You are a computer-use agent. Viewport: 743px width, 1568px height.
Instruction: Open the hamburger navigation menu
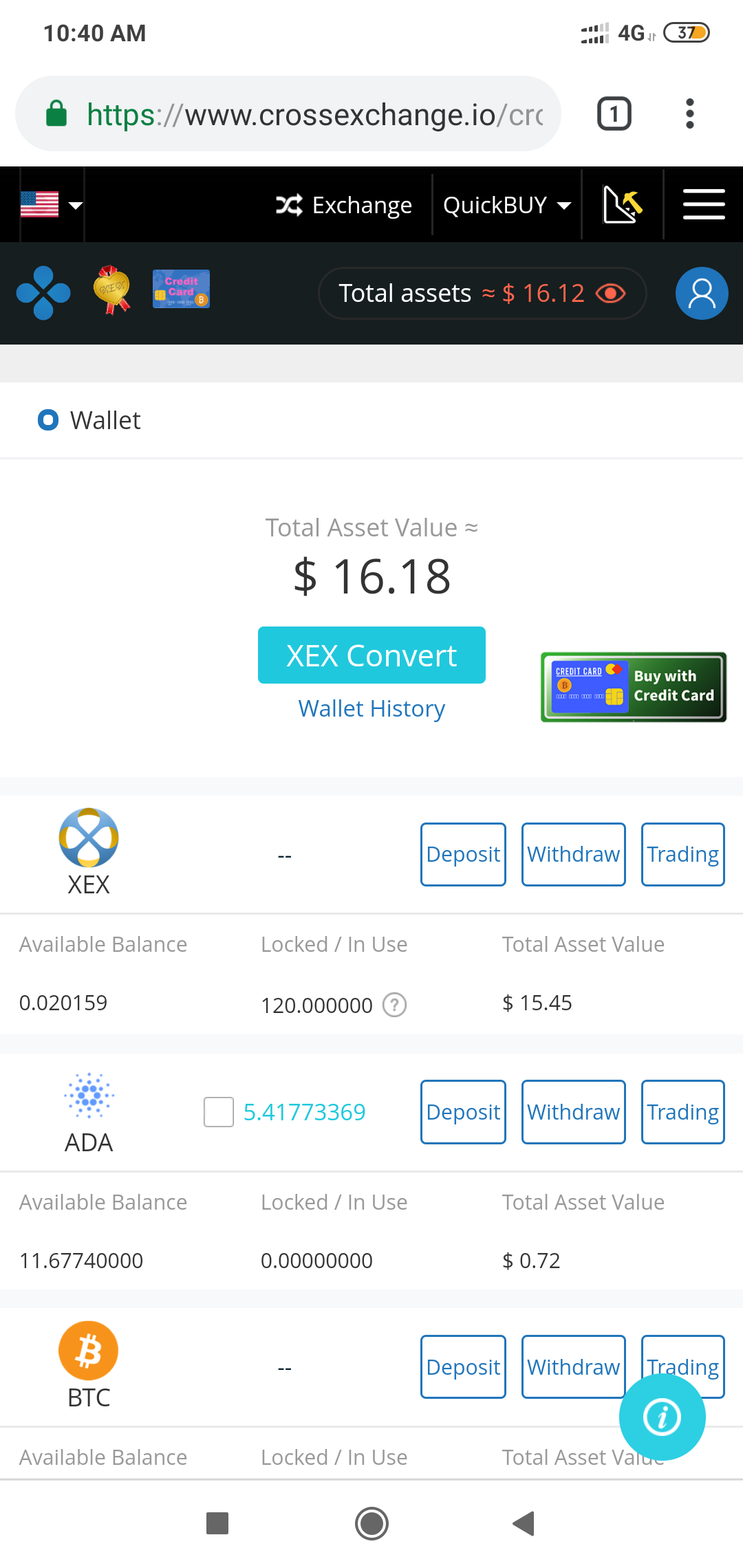pos(704,204)
